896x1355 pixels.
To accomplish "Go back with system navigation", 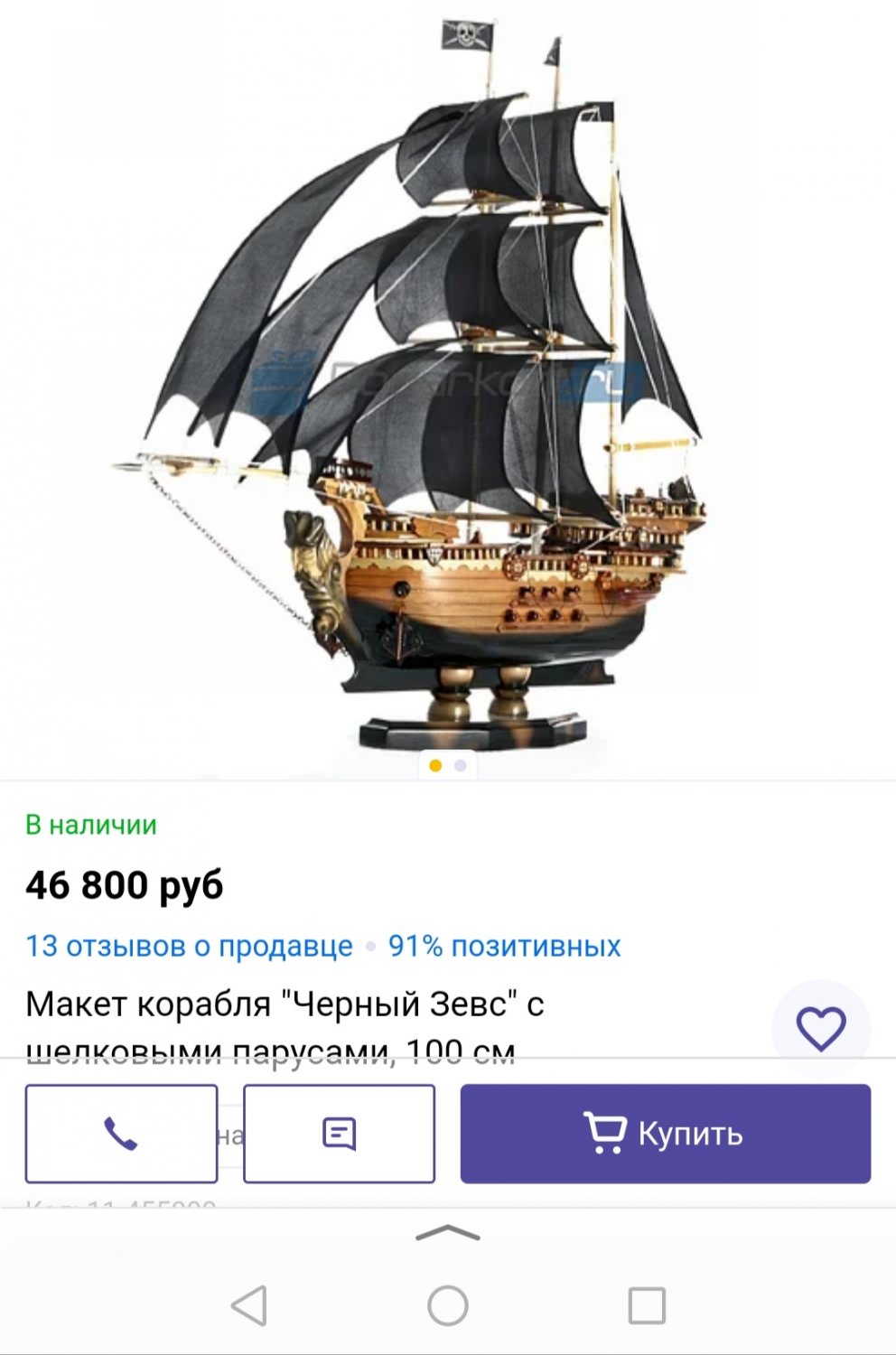I will [249, 1305].
